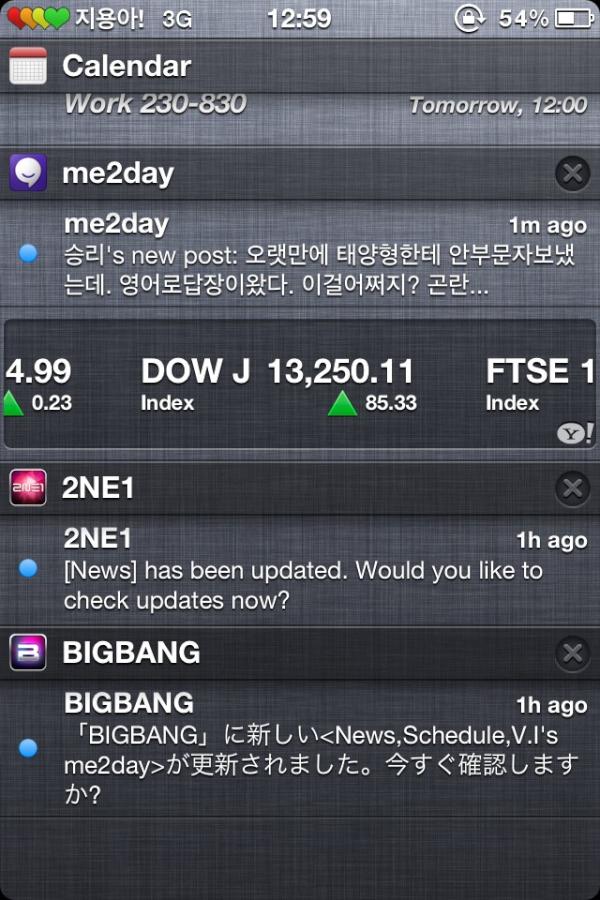Open the me2day new post notification
The height and width of the screenshot is (900, 600).
coord(300,255)
